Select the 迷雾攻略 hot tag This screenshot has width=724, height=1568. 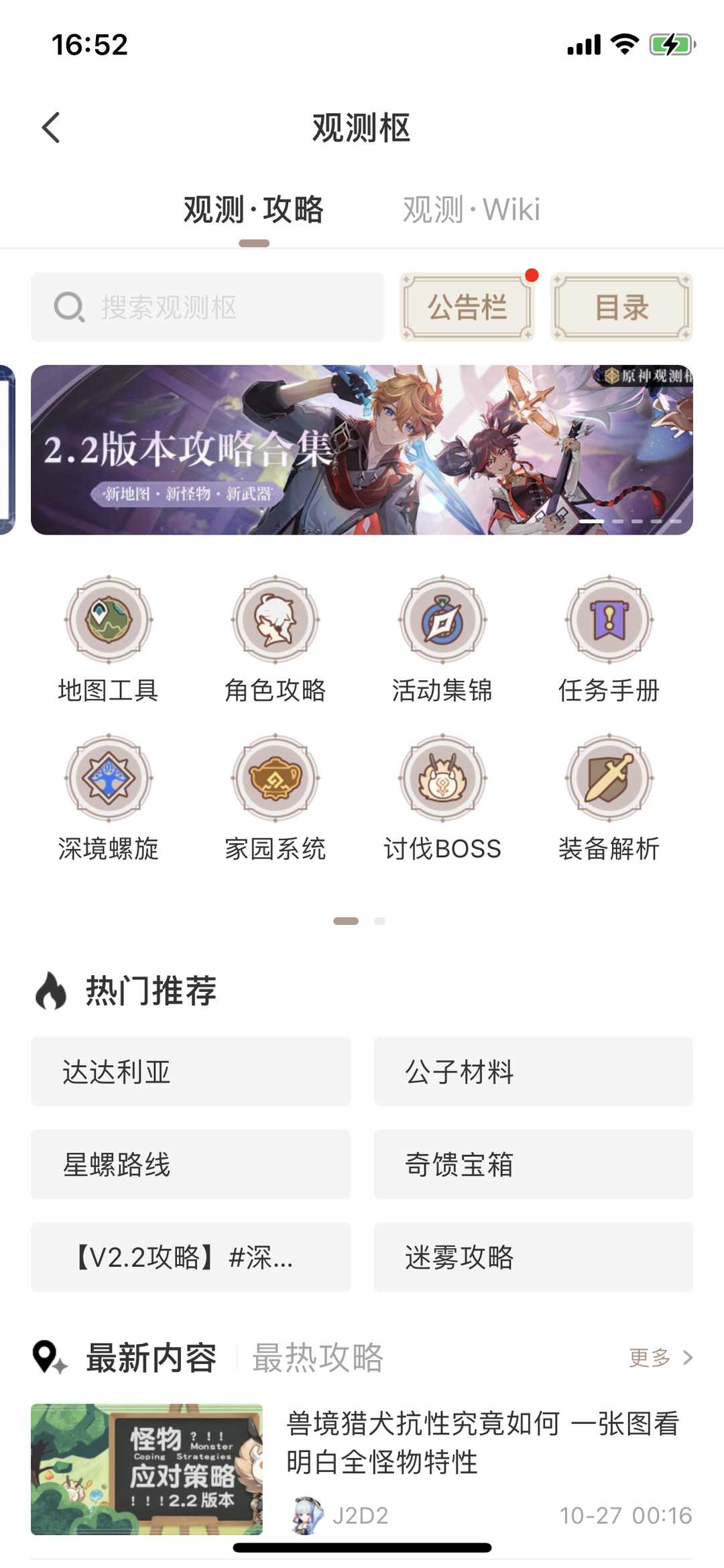pos(533,1257)
